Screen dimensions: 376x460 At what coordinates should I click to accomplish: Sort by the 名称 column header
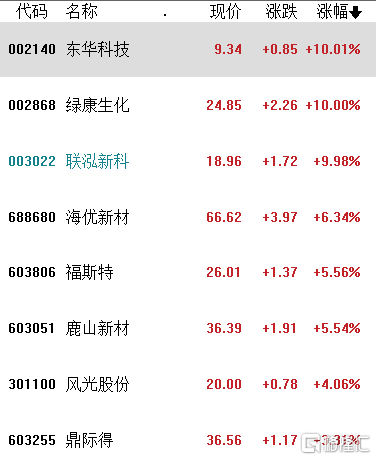[x=81, y=12]
